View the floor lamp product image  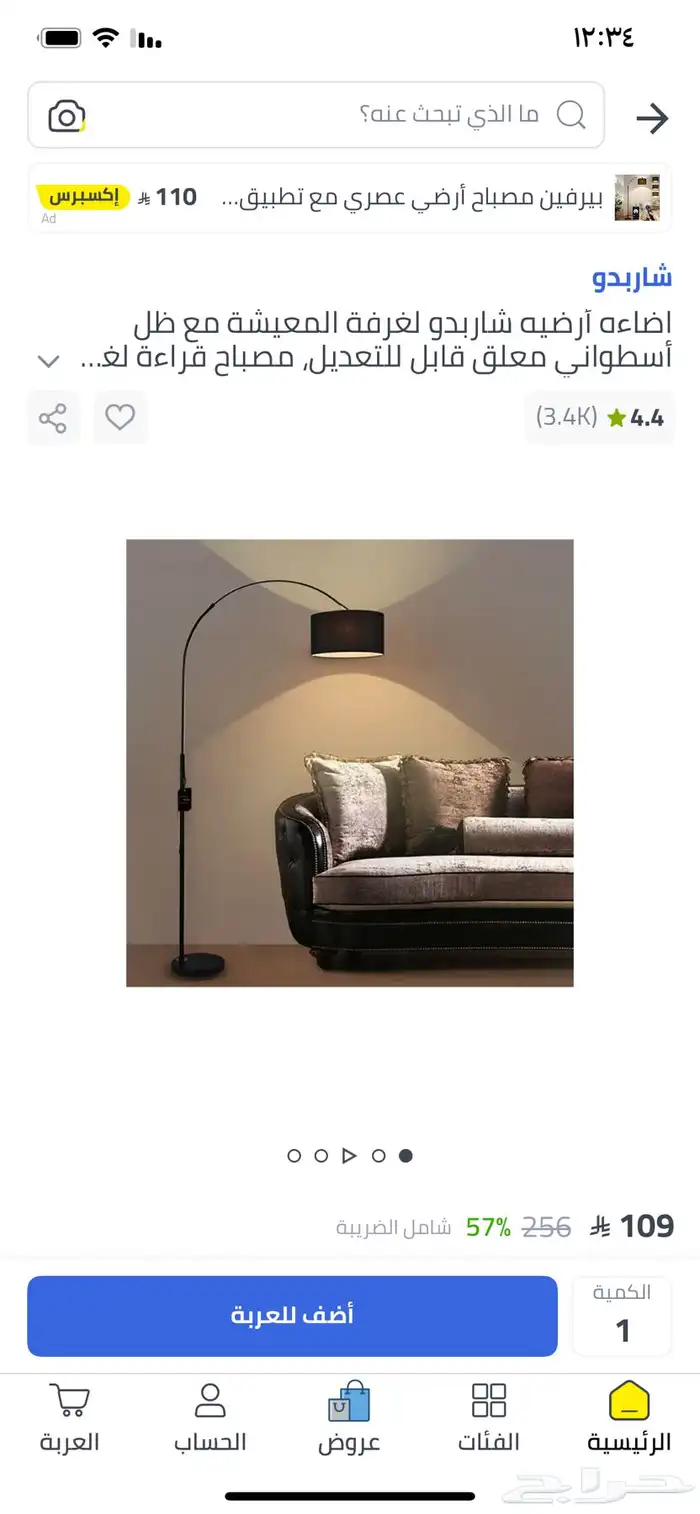click(x=350, y=763)
